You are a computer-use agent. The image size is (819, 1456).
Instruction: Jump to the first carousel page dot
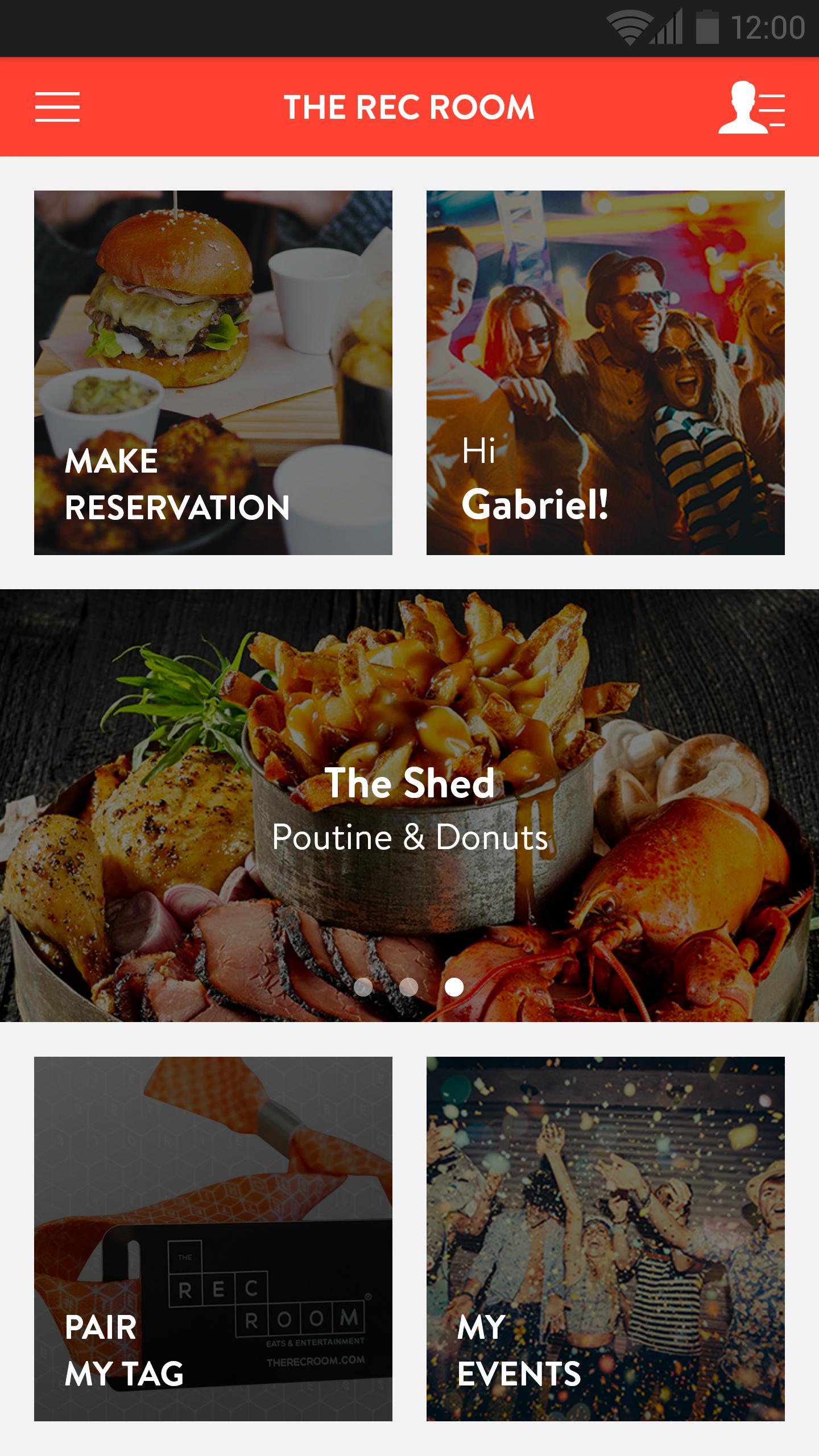pos(363,987)
